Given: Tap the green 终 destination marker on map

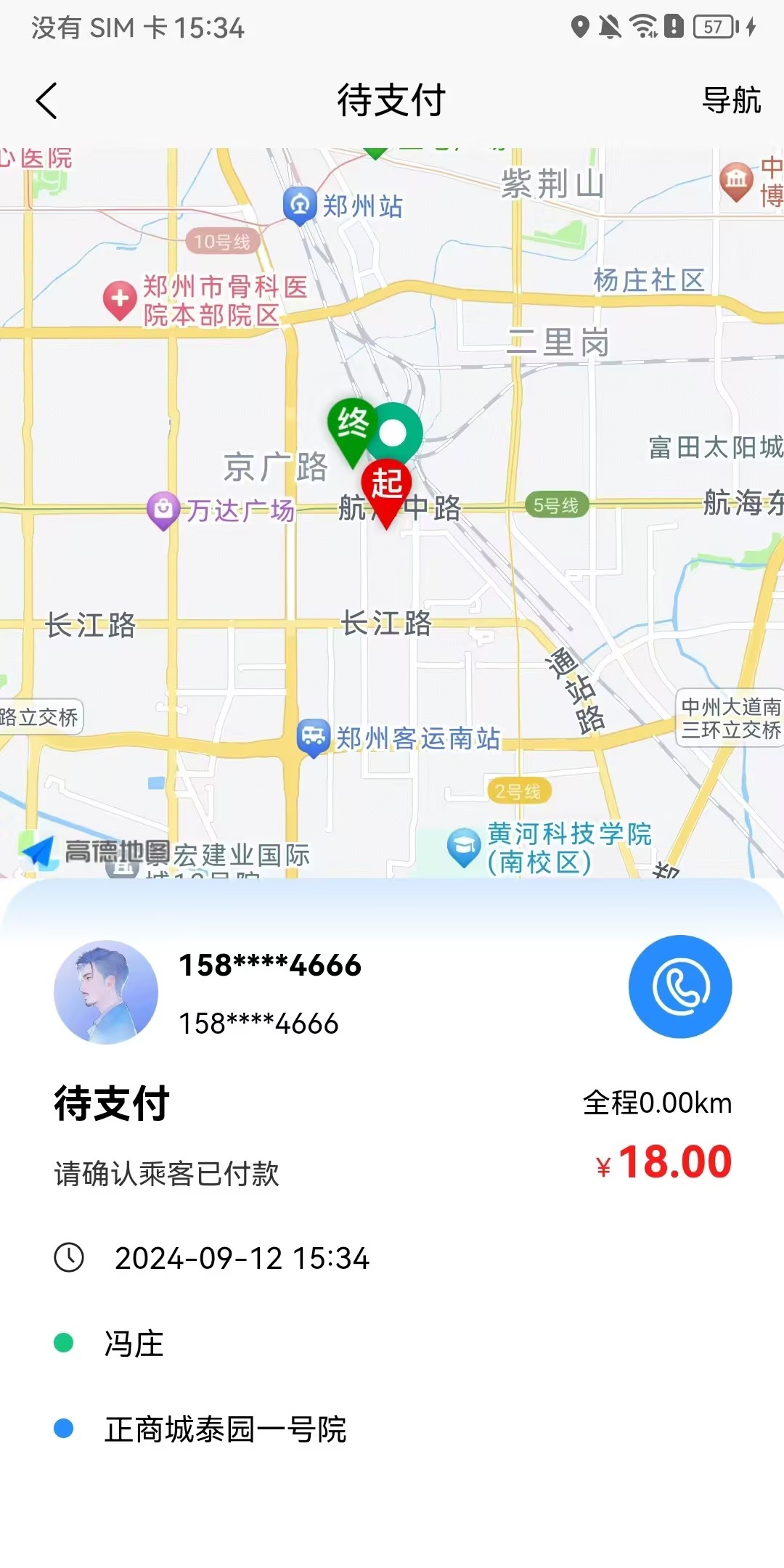Looking at the screenshot, I should pyautogui.click(x=352, y=425).
